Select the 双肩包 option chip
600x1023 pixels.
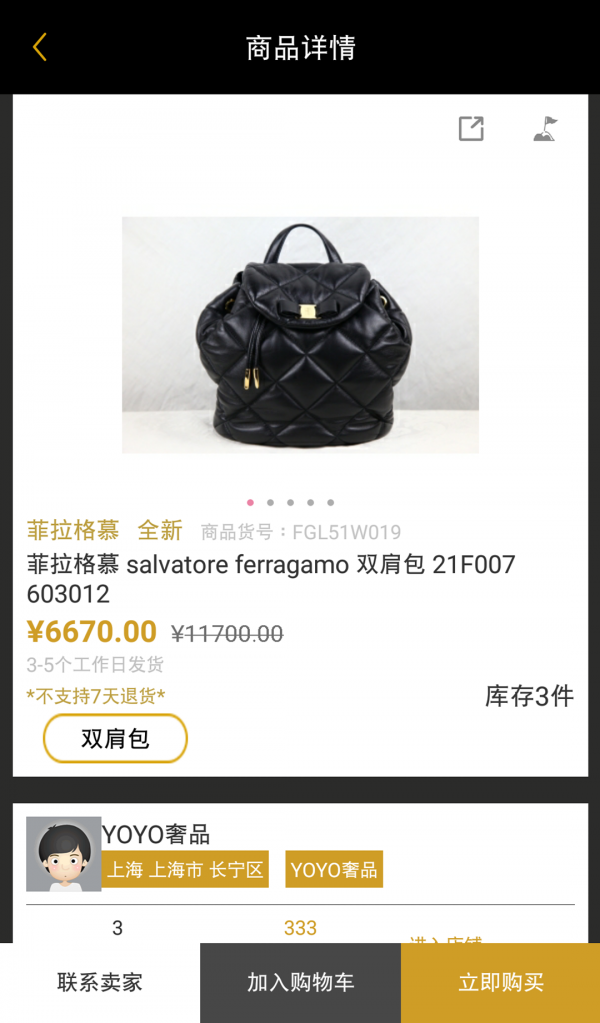[x=115, y=739]
